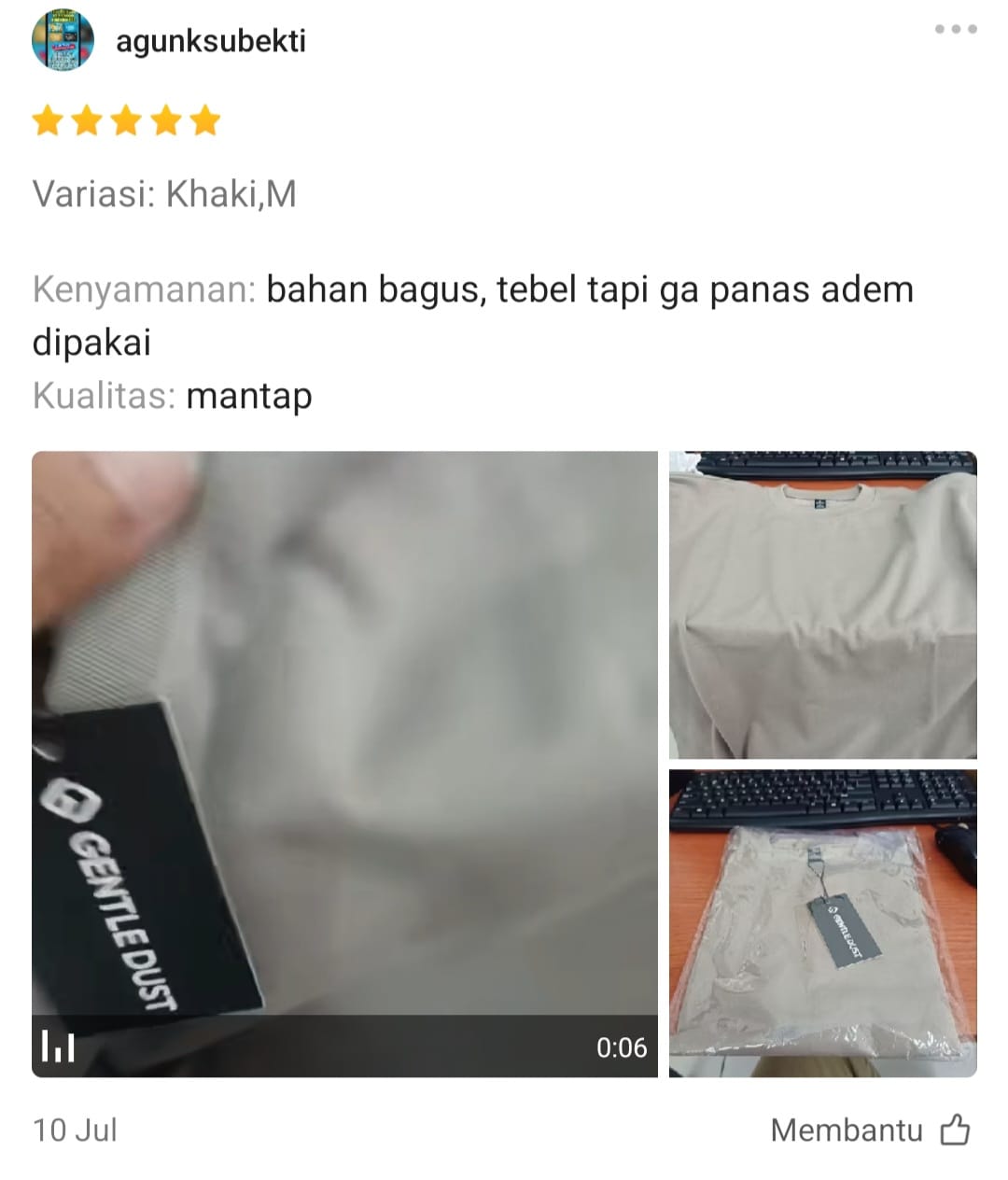
Task: Open the three-dot overflow menu
Action: (956, 30)
